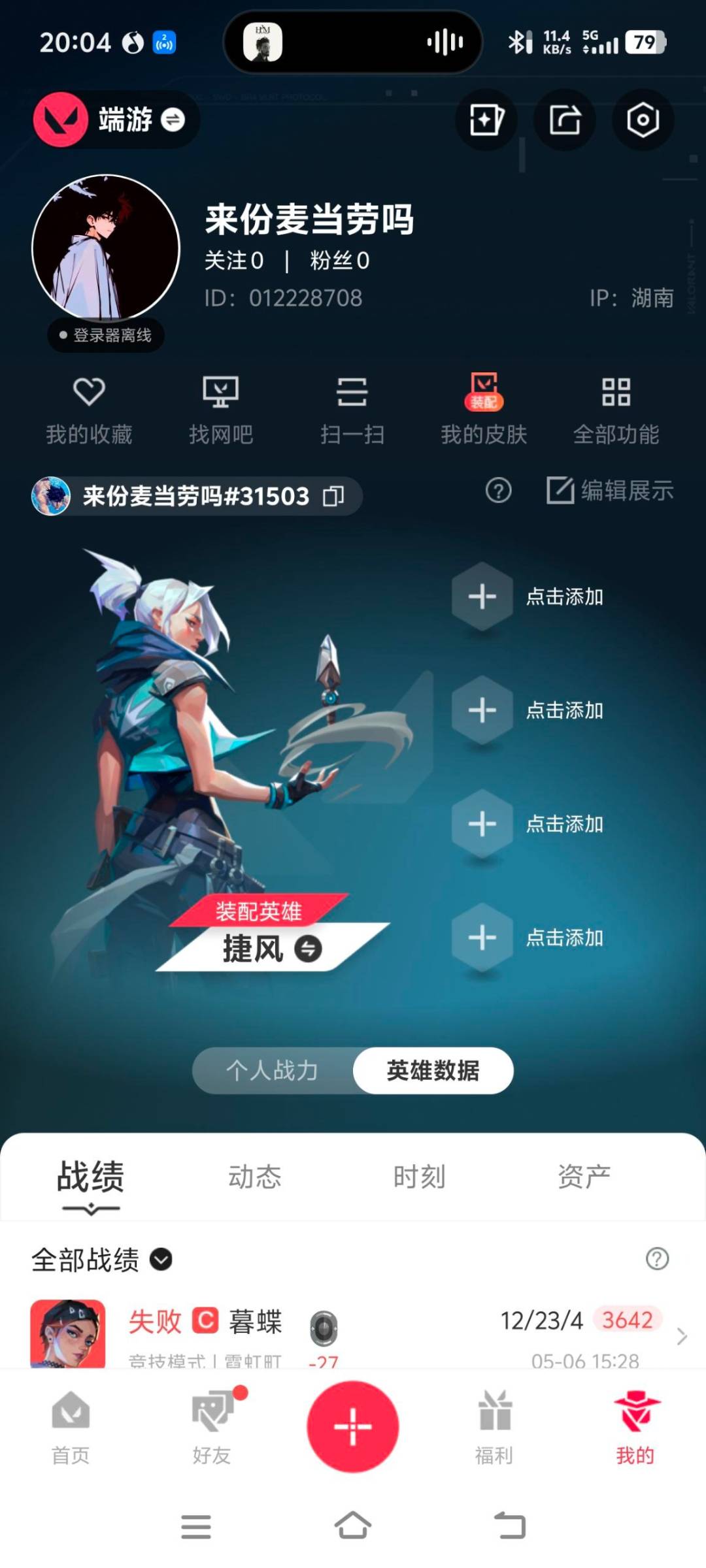Open the sparkle card icon at top
Screen dimensions: 706x1568
(486, 120)
